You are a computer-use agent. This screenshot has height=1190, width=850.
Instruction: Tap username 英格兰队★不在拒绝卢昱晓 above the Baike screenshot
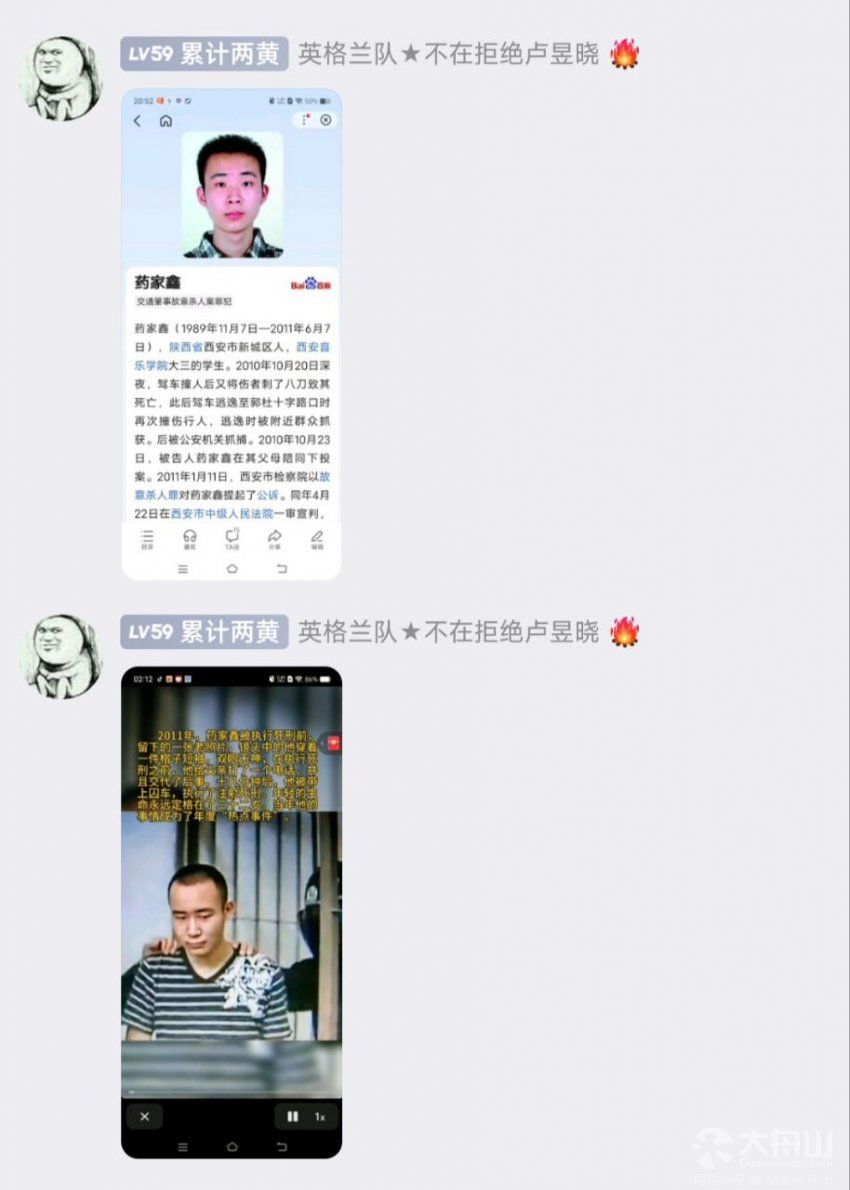pyautogui.click(x=448, y=54)
